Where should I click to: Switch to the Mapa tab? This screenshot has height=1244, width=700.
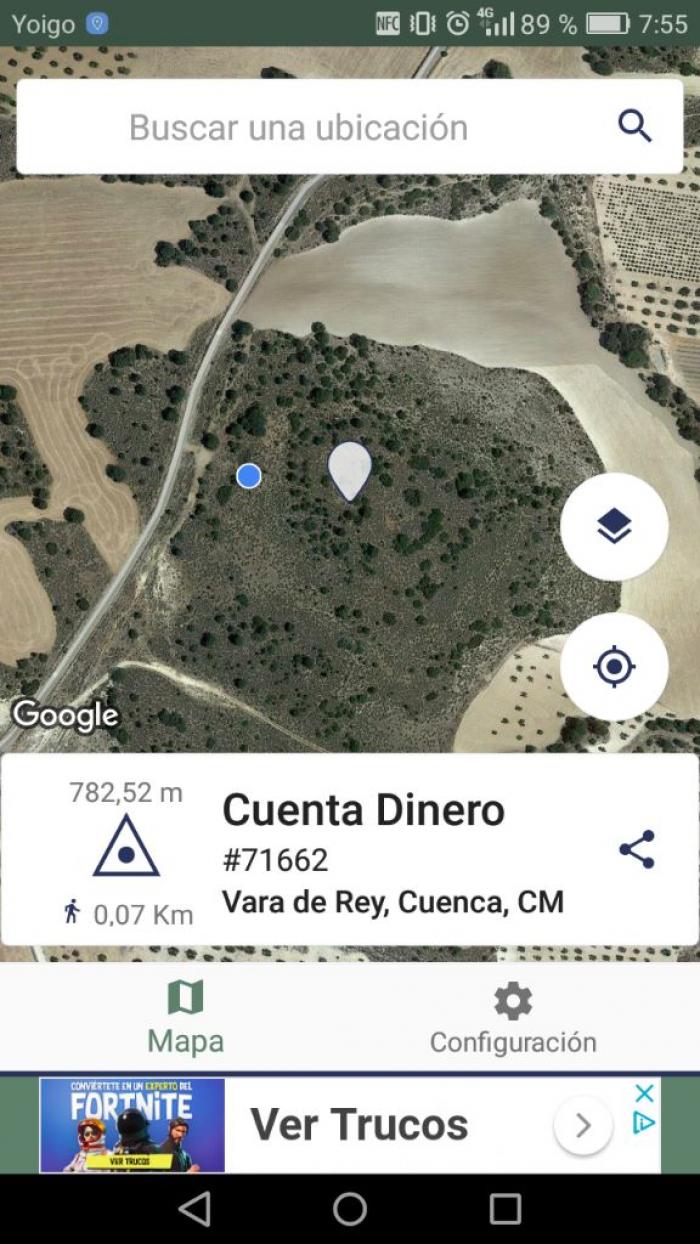(186, 1017)
